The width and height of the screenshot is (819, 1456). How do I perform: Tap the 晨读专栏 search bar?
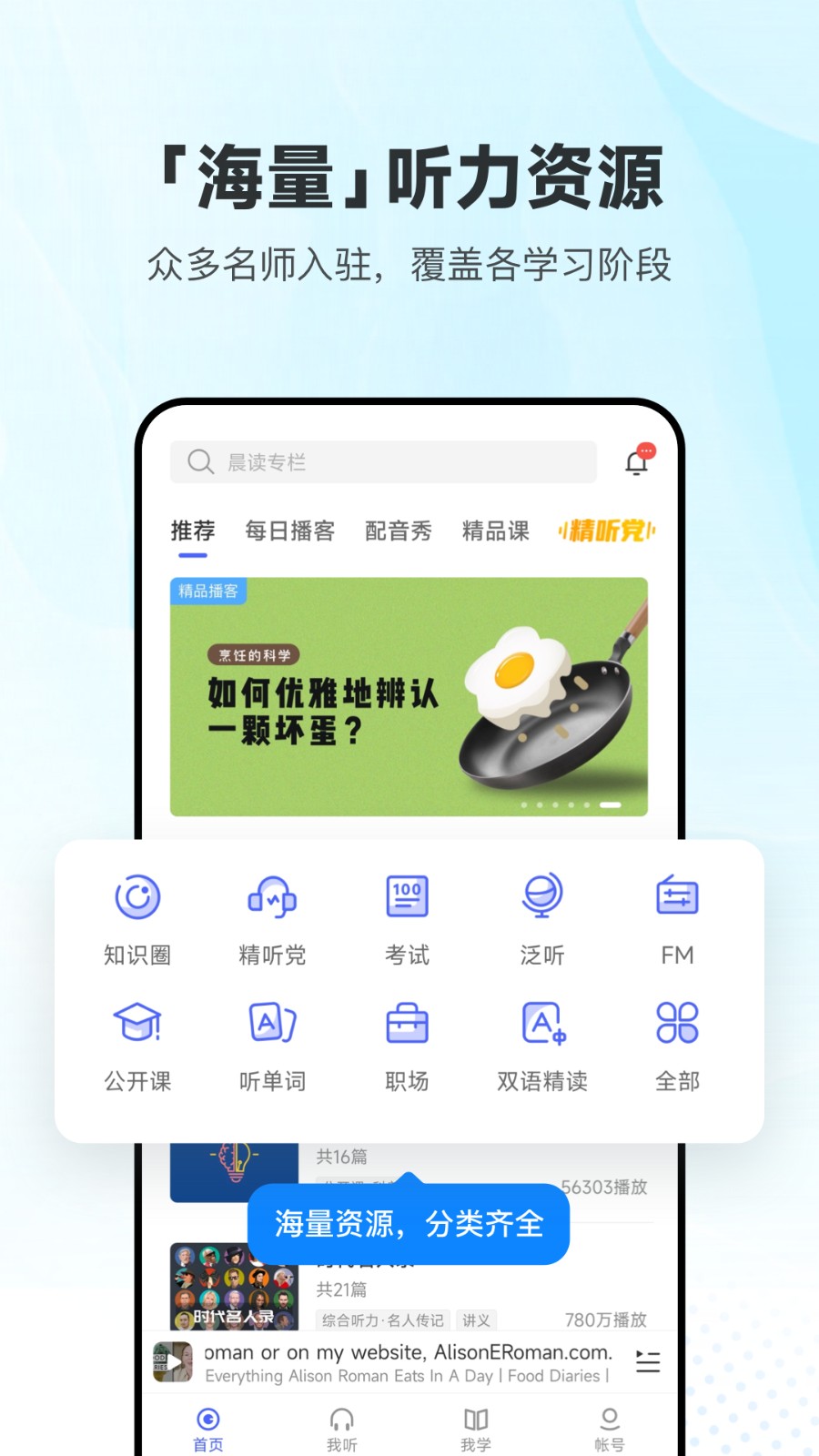(380, 462)
